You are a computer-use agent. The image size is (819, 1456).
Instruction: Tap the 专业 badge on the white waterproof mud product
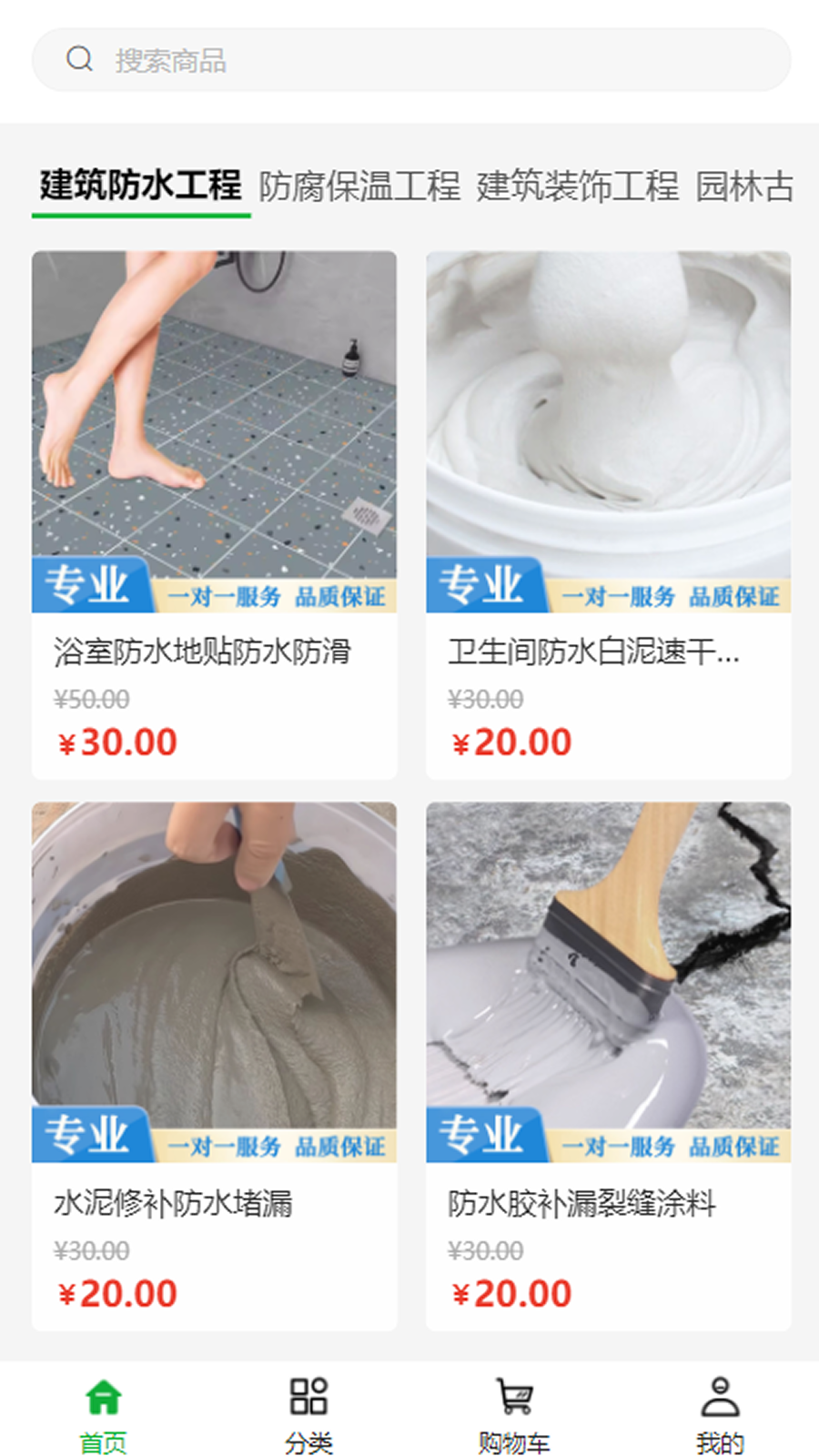pos(486,587)
